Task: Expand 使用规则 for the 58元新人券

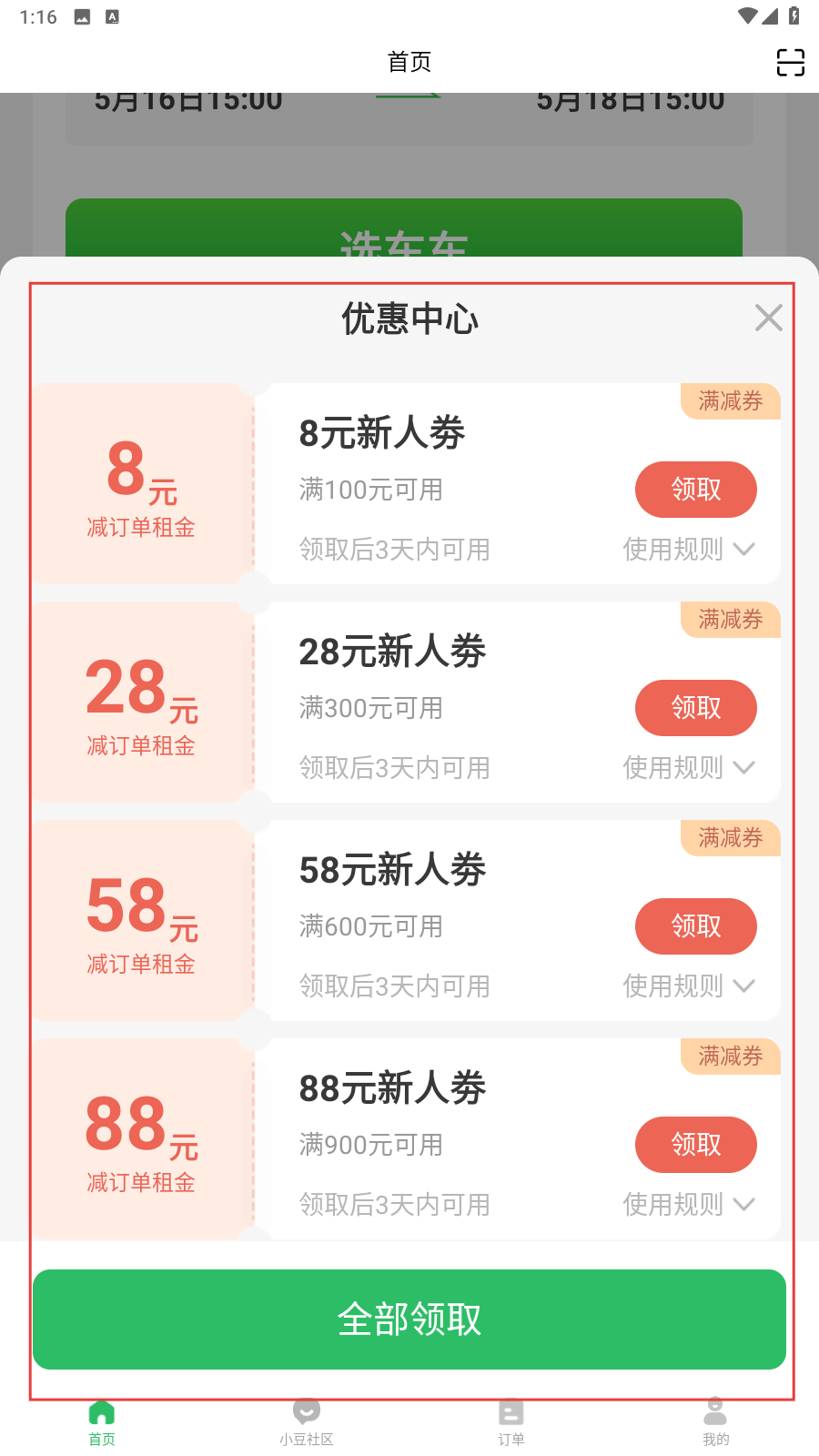Action: [689, 986]
